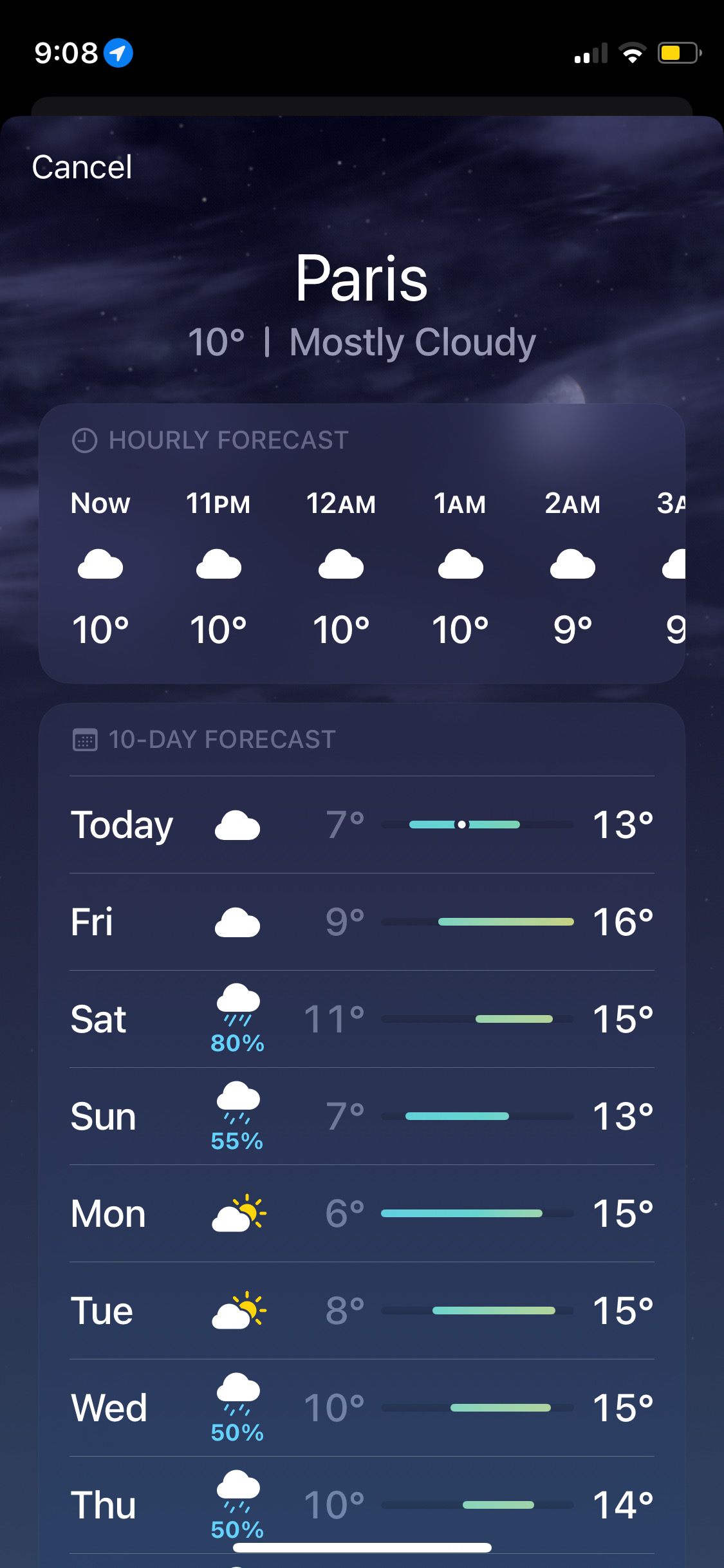Show Tue forecast details
This screenshot has height=1568, width=724.
[x=362, y=1311]
